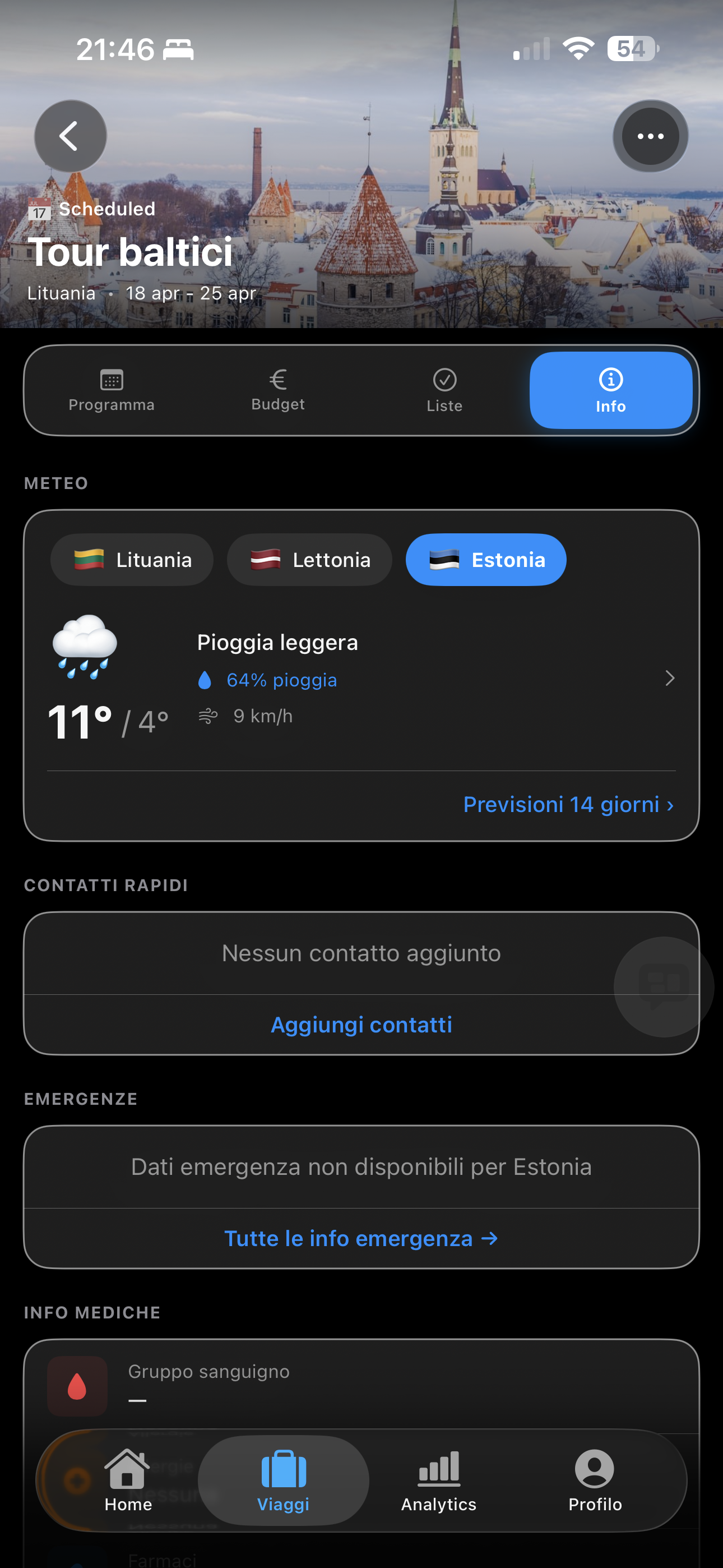The height and width of the screenshot is (1568, 723).
Task: Open the Liste checkmark icon
Action: (x=445, y=380)
